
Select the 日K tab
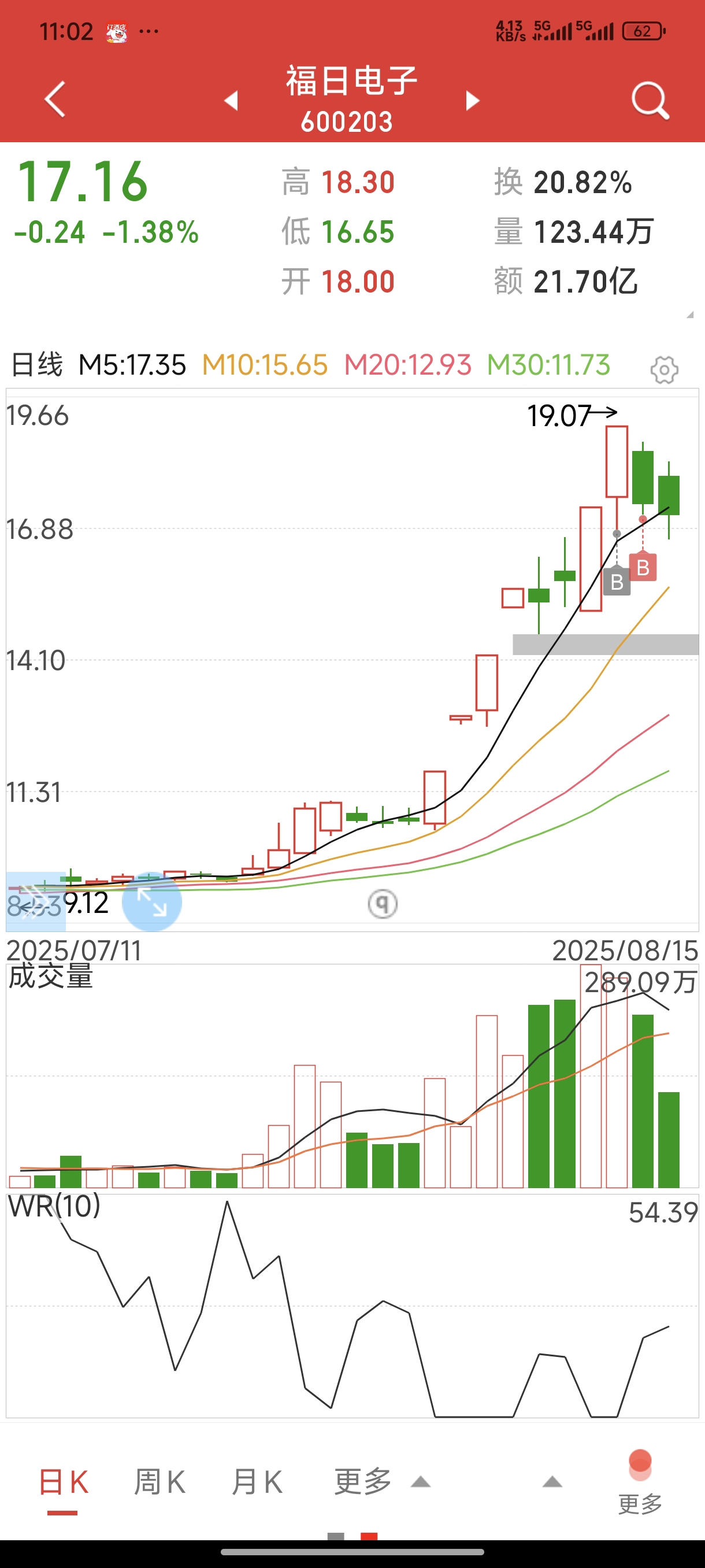tap(63, 1482)
